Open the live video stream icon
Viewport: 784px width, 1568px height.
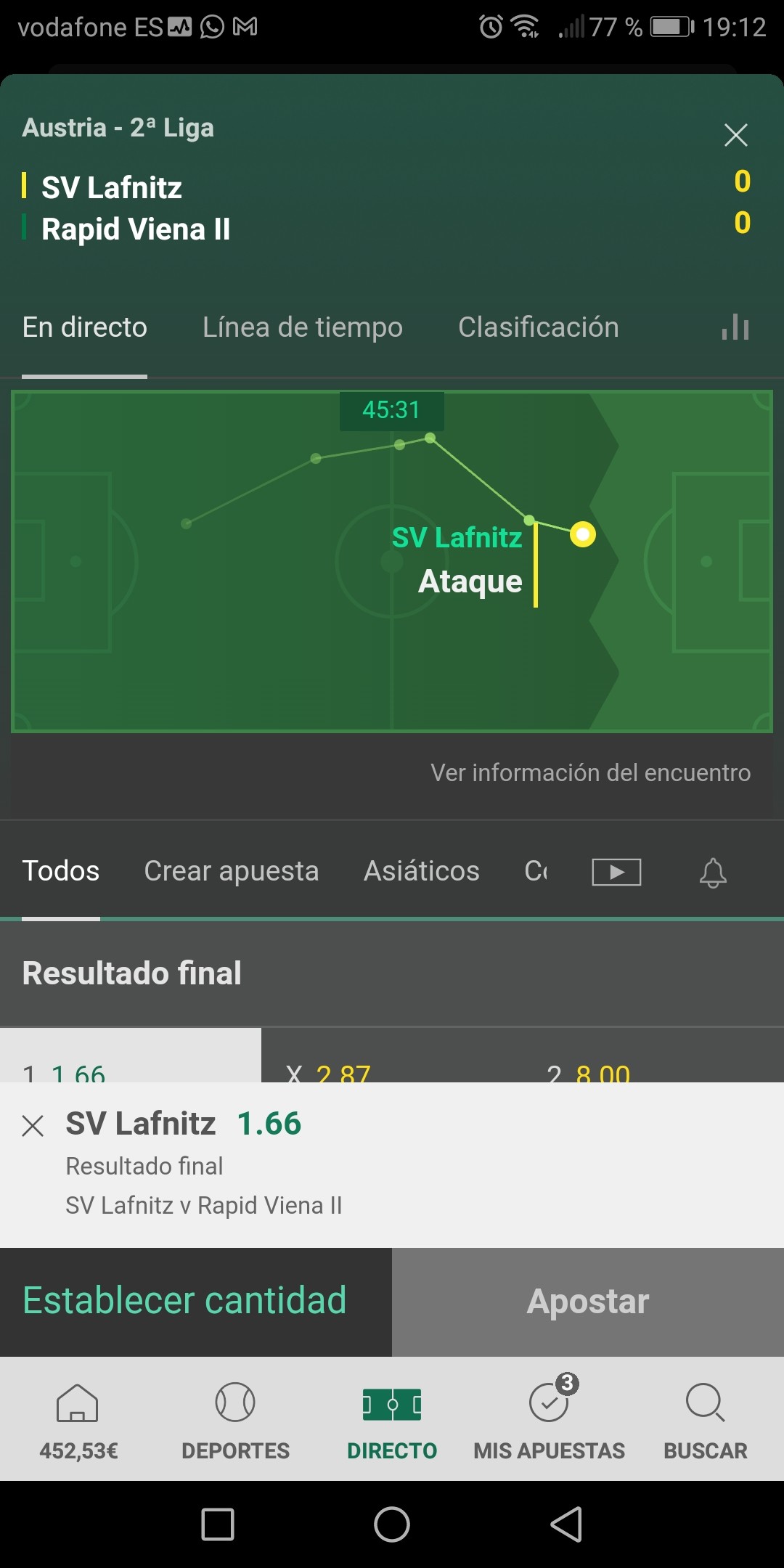coord(616,872)
